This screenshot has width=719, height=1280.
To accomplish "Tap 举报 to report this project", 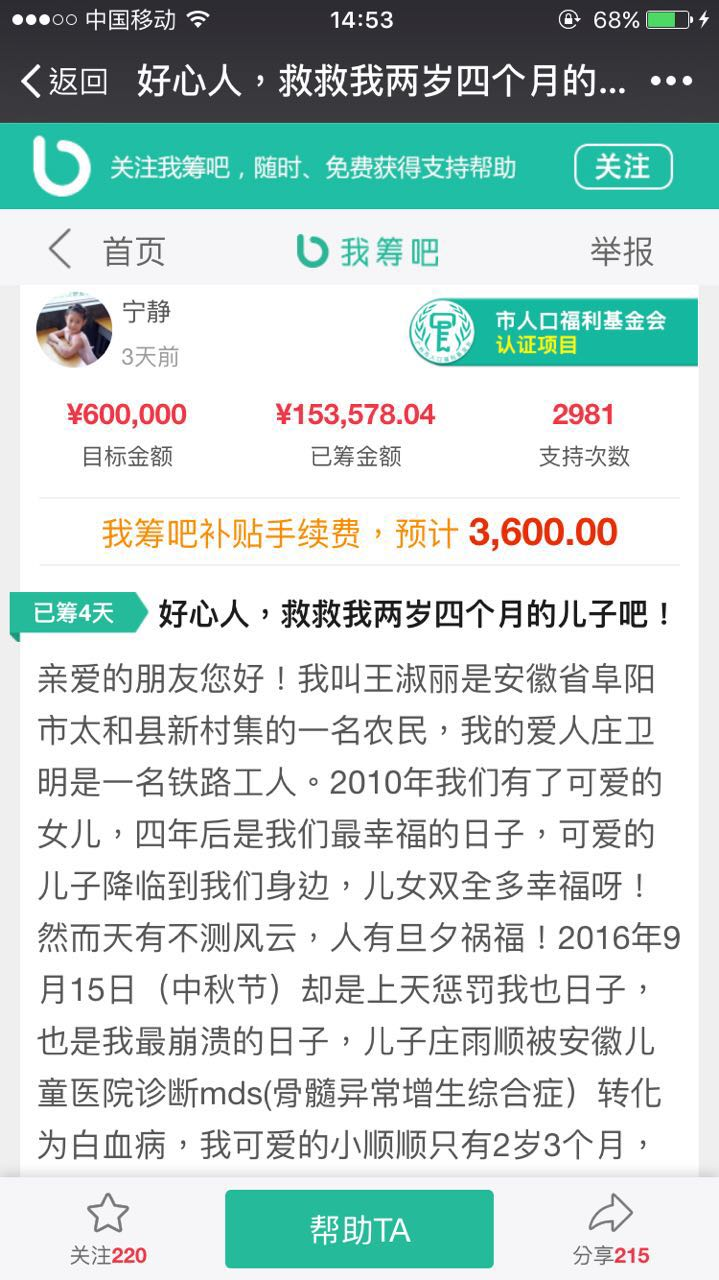I will [x=621, y=251].
